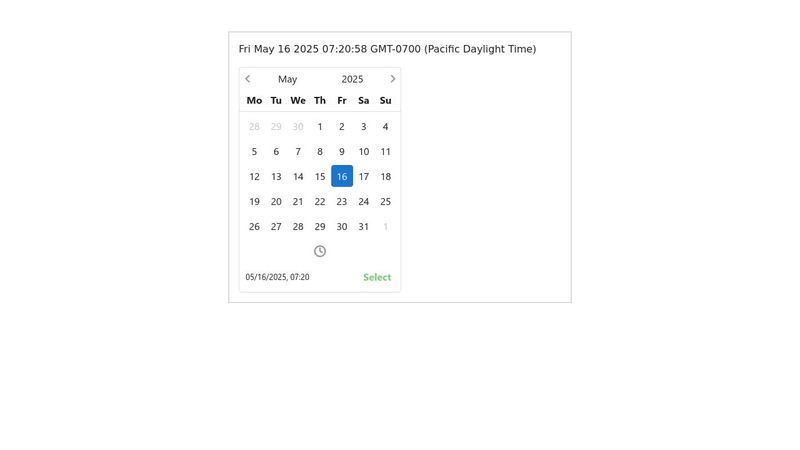Switch to the time picker clock
The image size is (800, 450).
click(320, 251)
